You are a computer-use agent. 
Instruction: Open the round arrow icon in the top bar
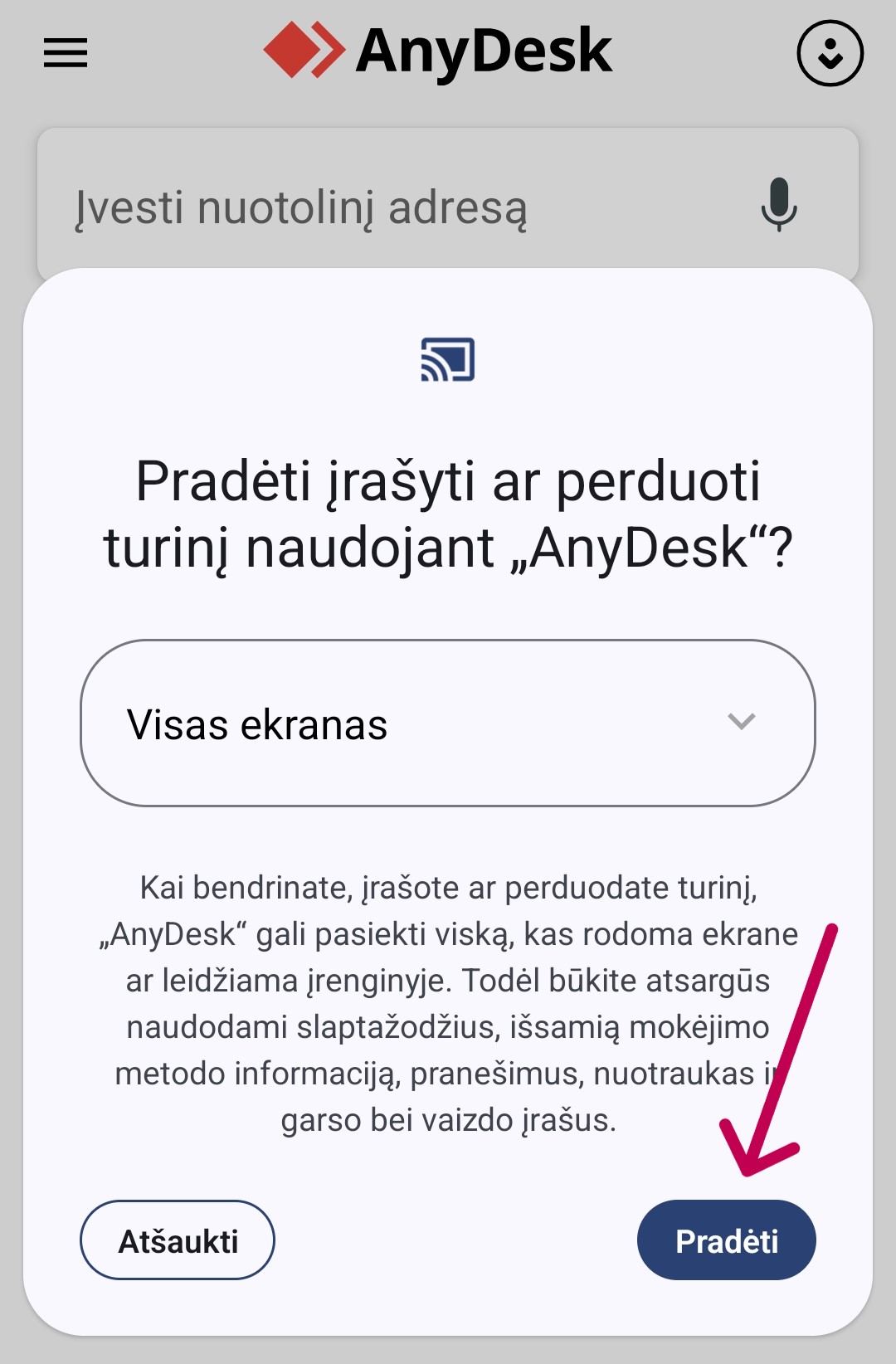click(x=830, y=53)
